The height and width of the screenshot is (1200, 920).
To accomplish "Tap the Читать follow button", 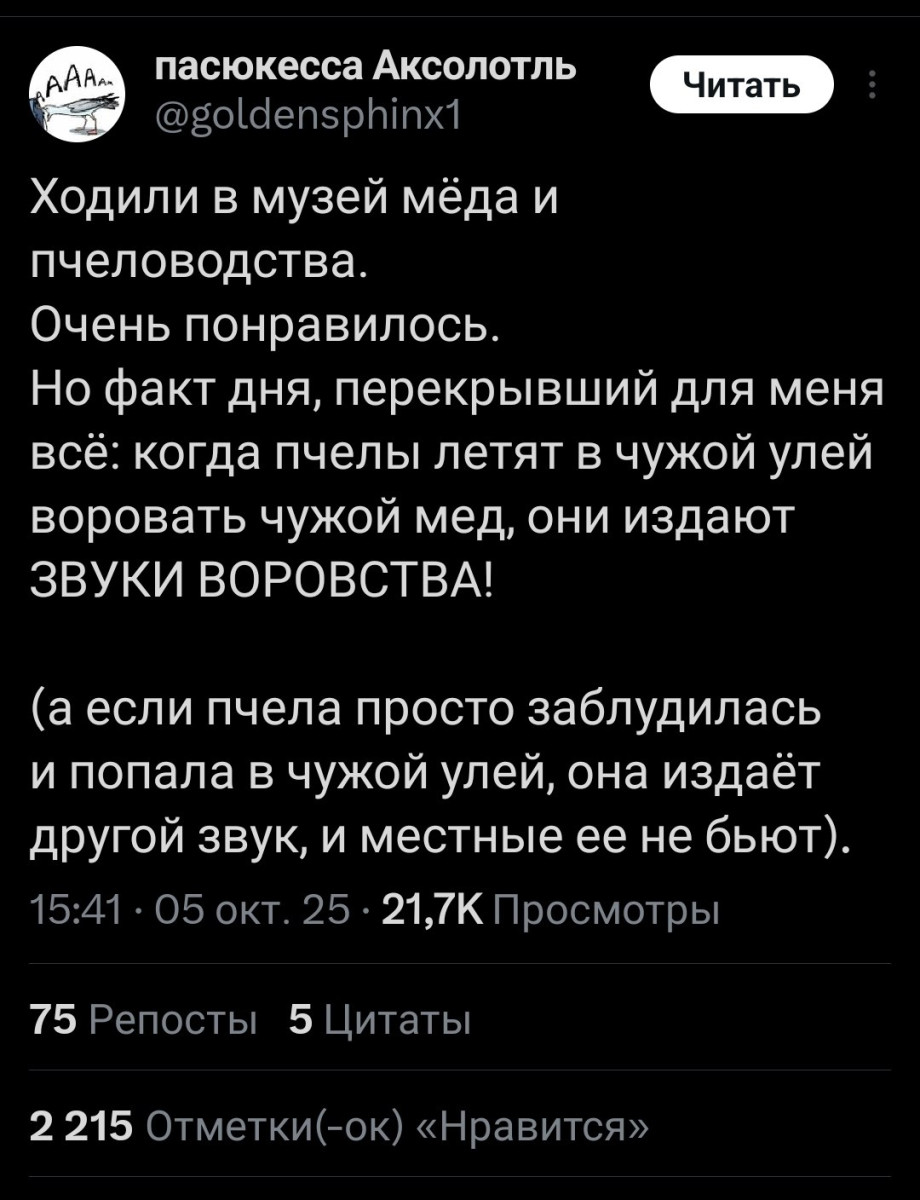I will coord(741,86).
